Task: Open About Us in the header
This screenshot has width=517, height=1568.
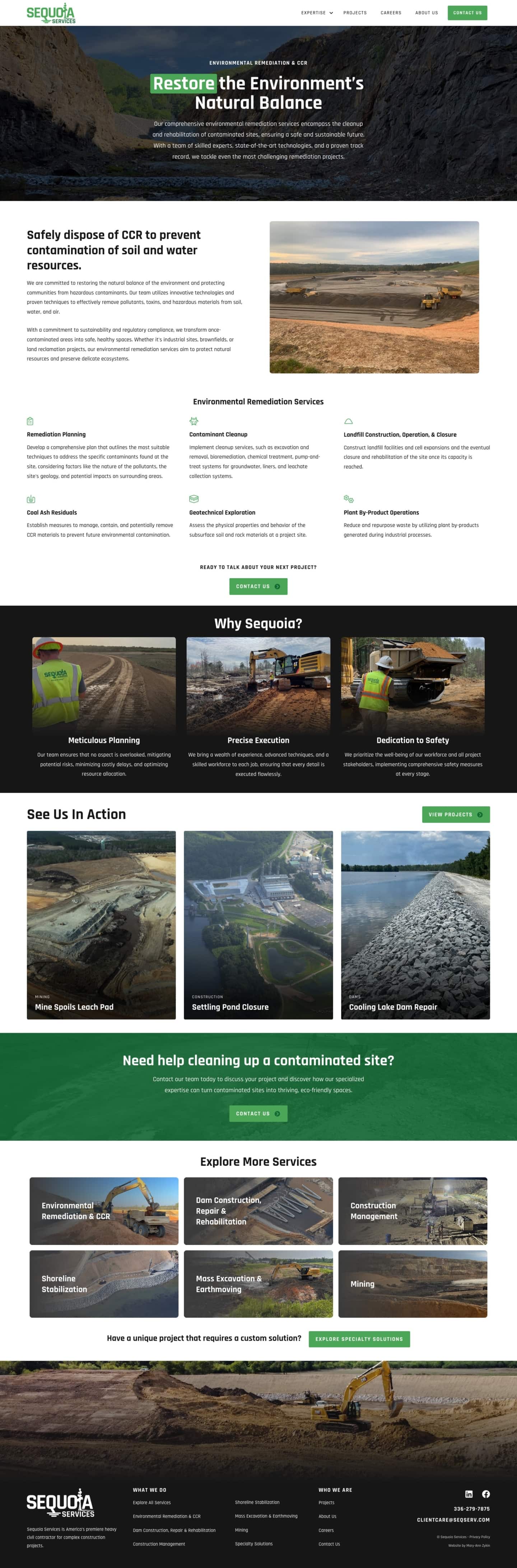Action: click(x=427, y=13)
